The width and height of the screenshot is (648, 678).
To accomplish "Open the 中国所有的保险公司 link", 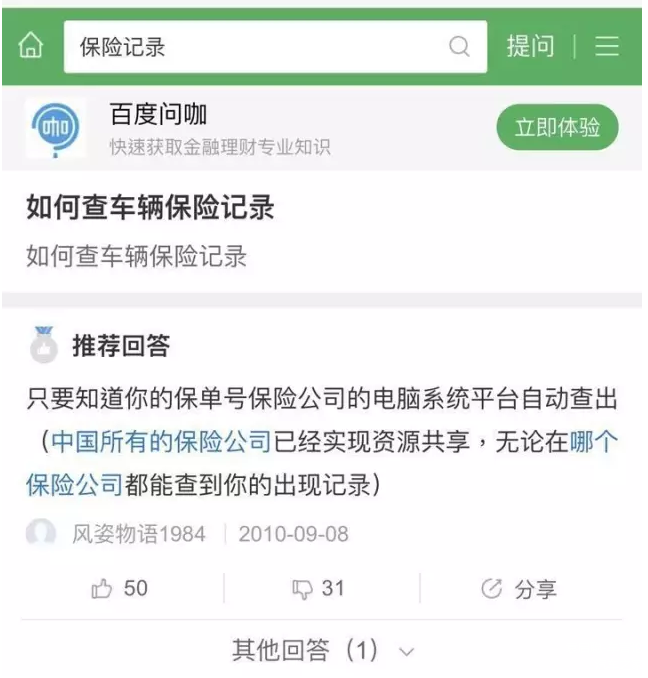I will [161, 443].
